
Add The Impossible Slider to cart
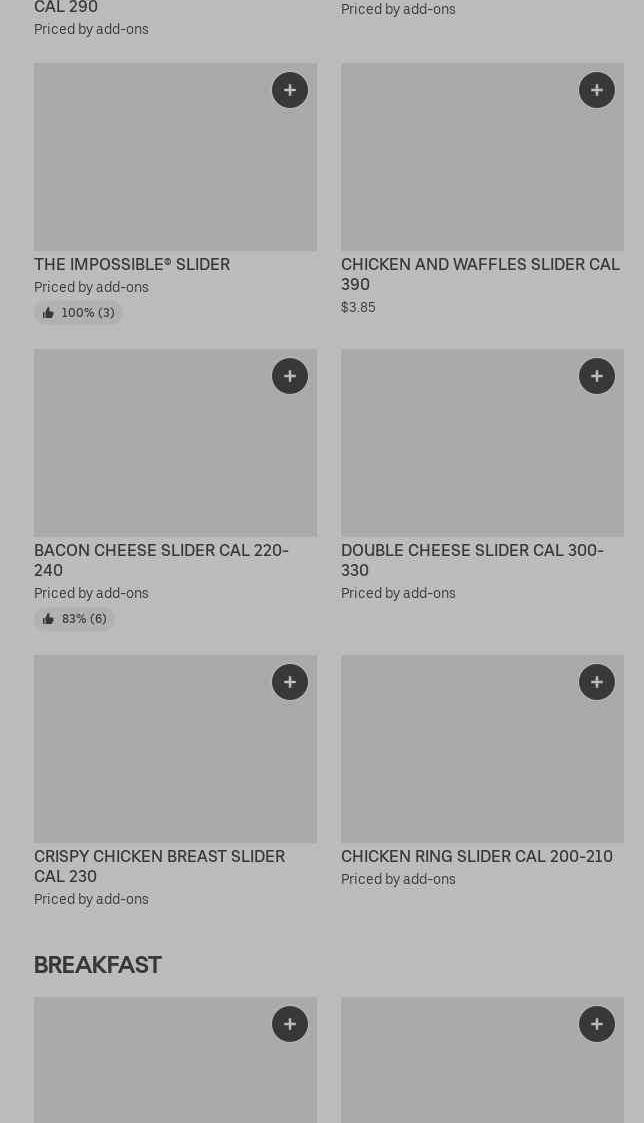[290, 90]
